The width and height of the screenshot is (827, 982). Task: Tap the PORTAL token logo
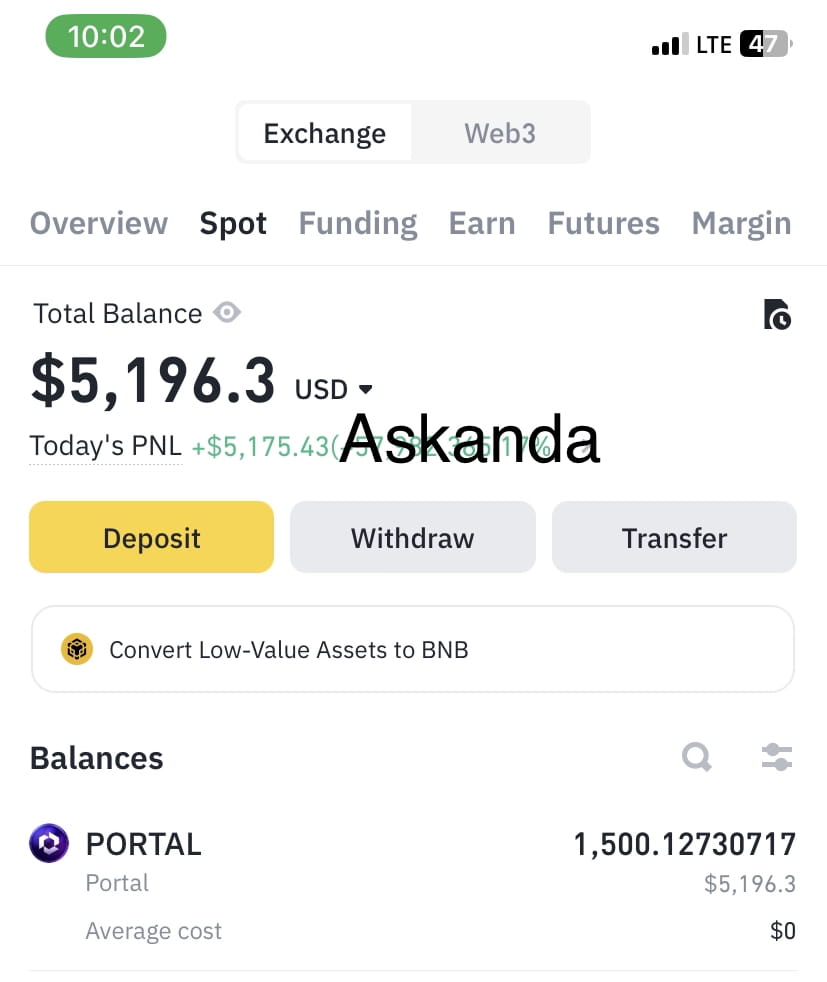(49, 843)
